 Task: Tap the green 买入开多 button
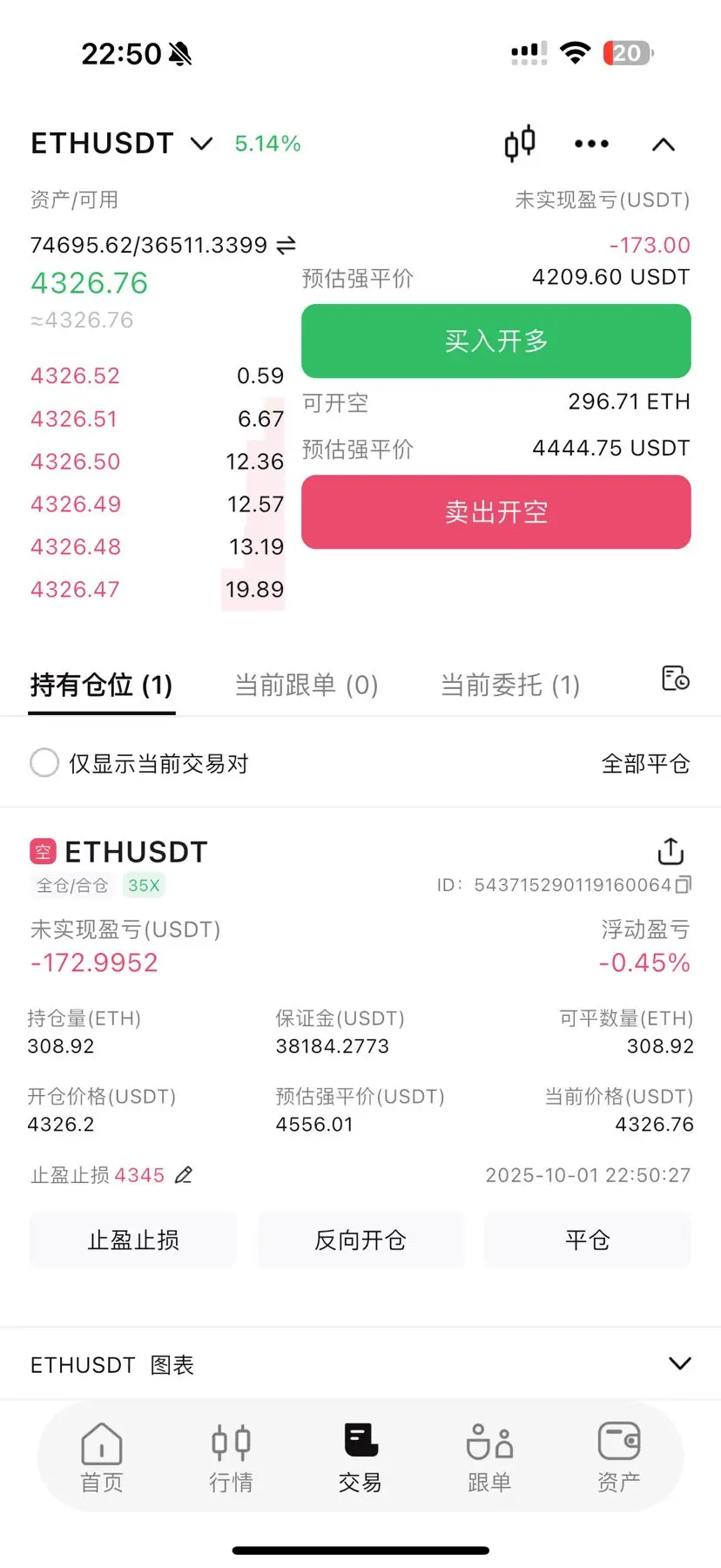point(496,341)
